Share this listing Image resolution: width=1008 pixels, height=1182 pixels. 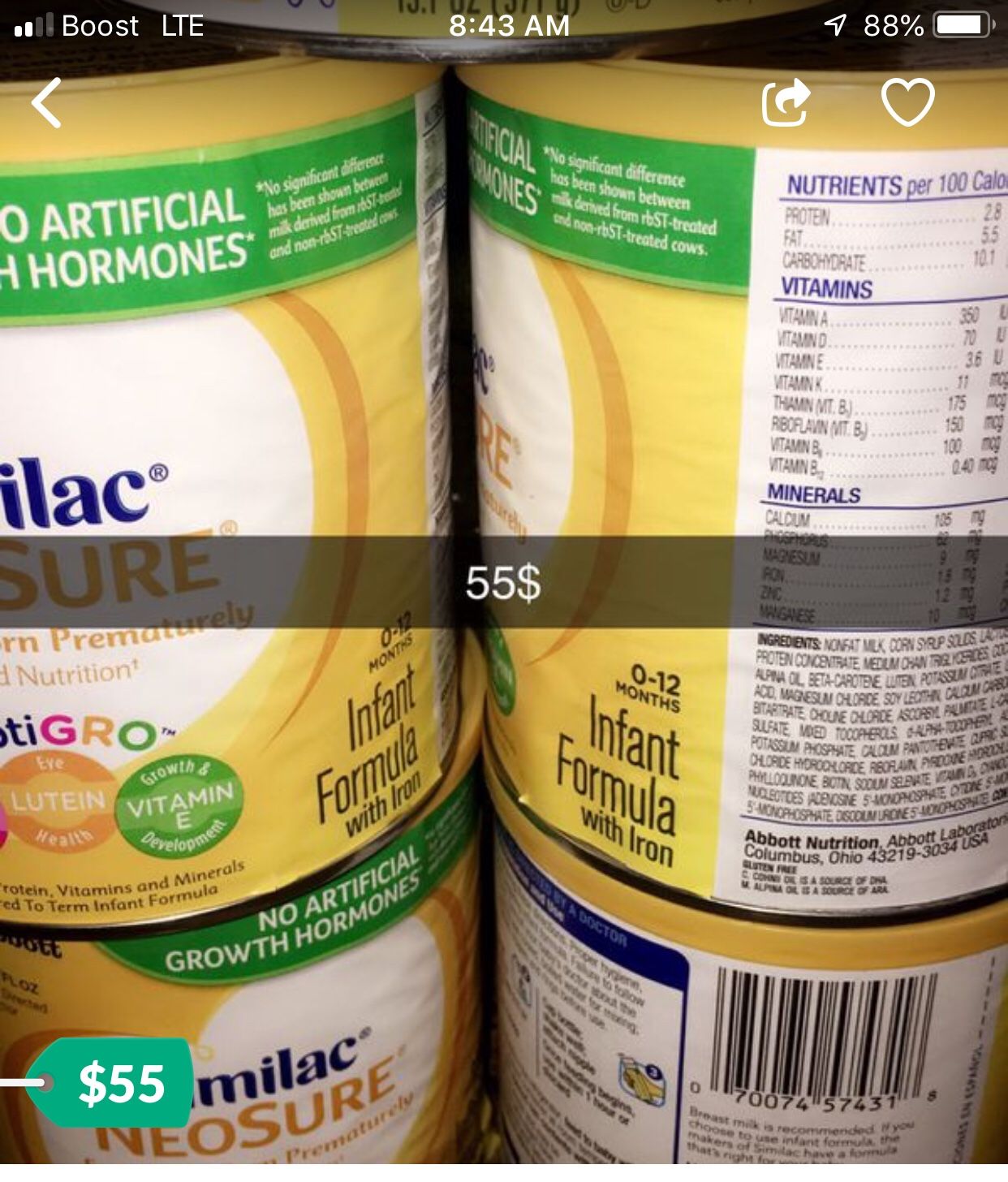coord(786,102)
